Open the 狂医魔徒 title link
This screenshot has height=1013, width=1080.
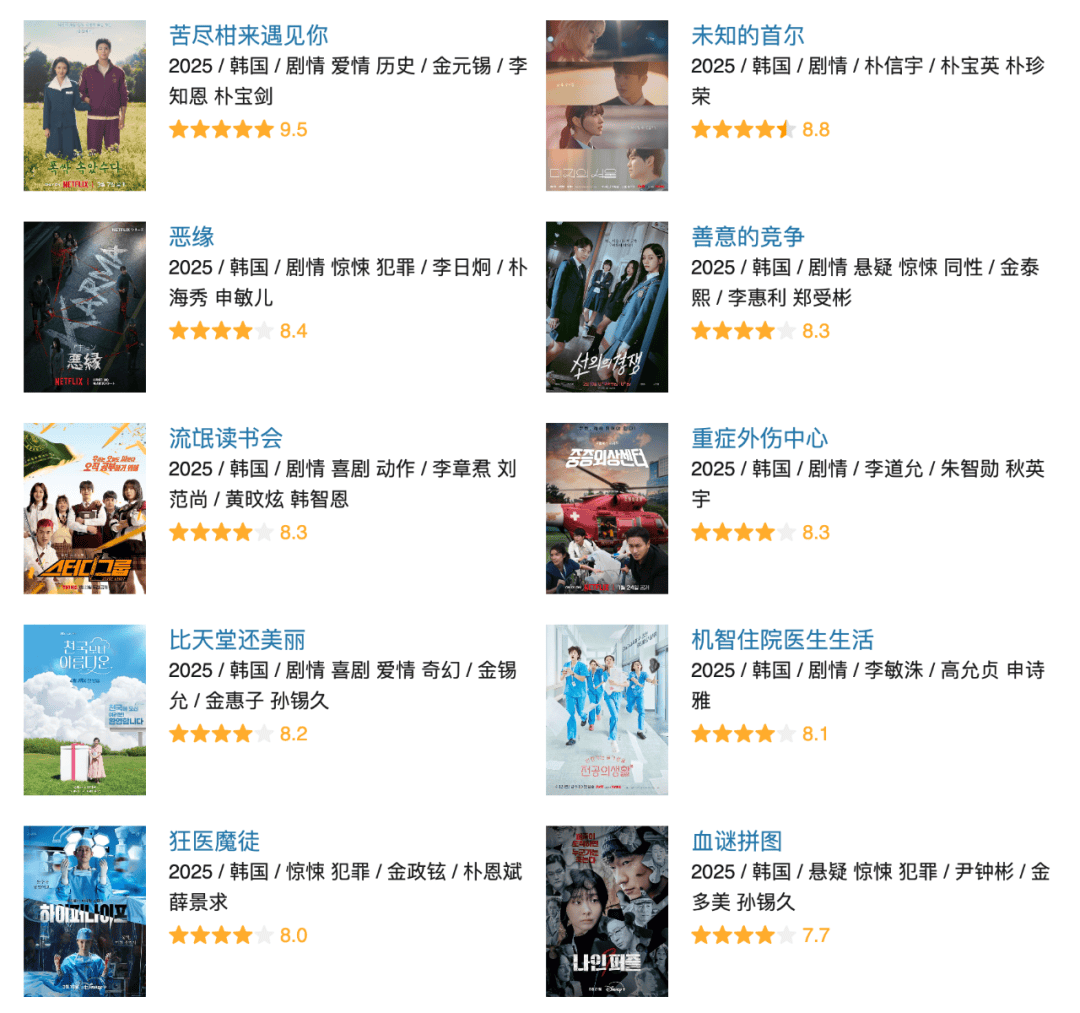click(214, 841)
